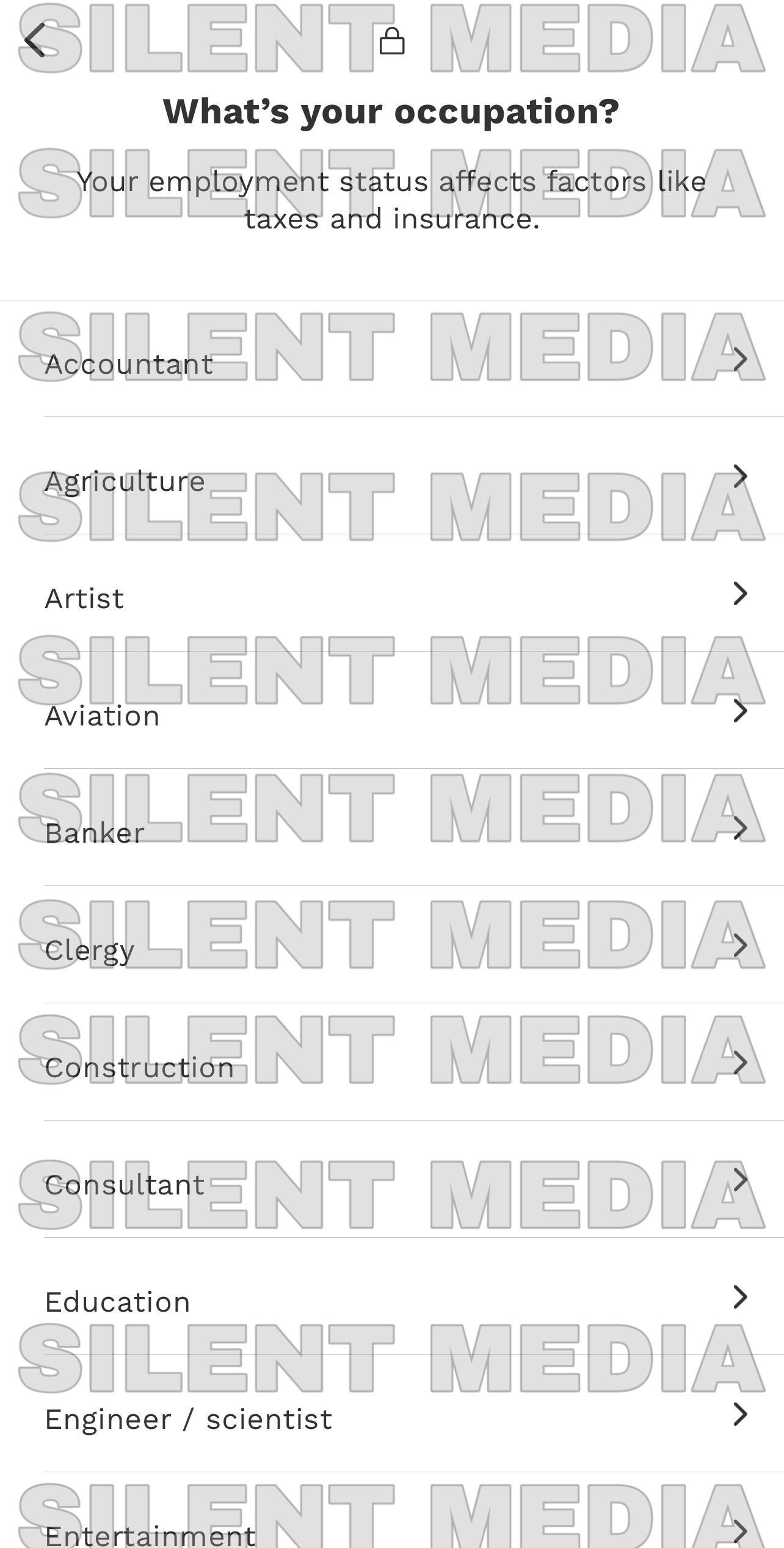Select the Aviation row
Viewport: 784px width, 1548px height.
pos(391,715)
